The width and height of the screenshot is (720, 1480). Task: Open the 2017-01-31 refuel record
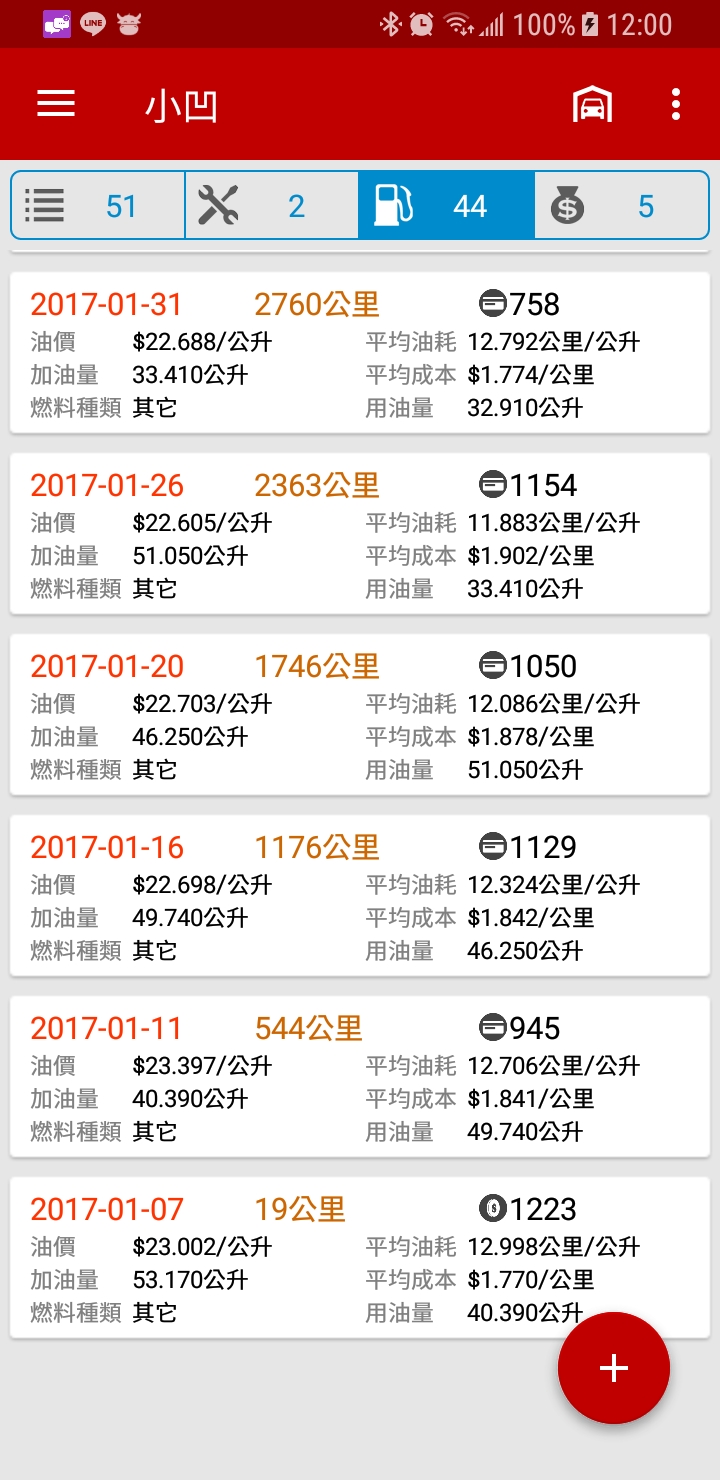[360, 353]
